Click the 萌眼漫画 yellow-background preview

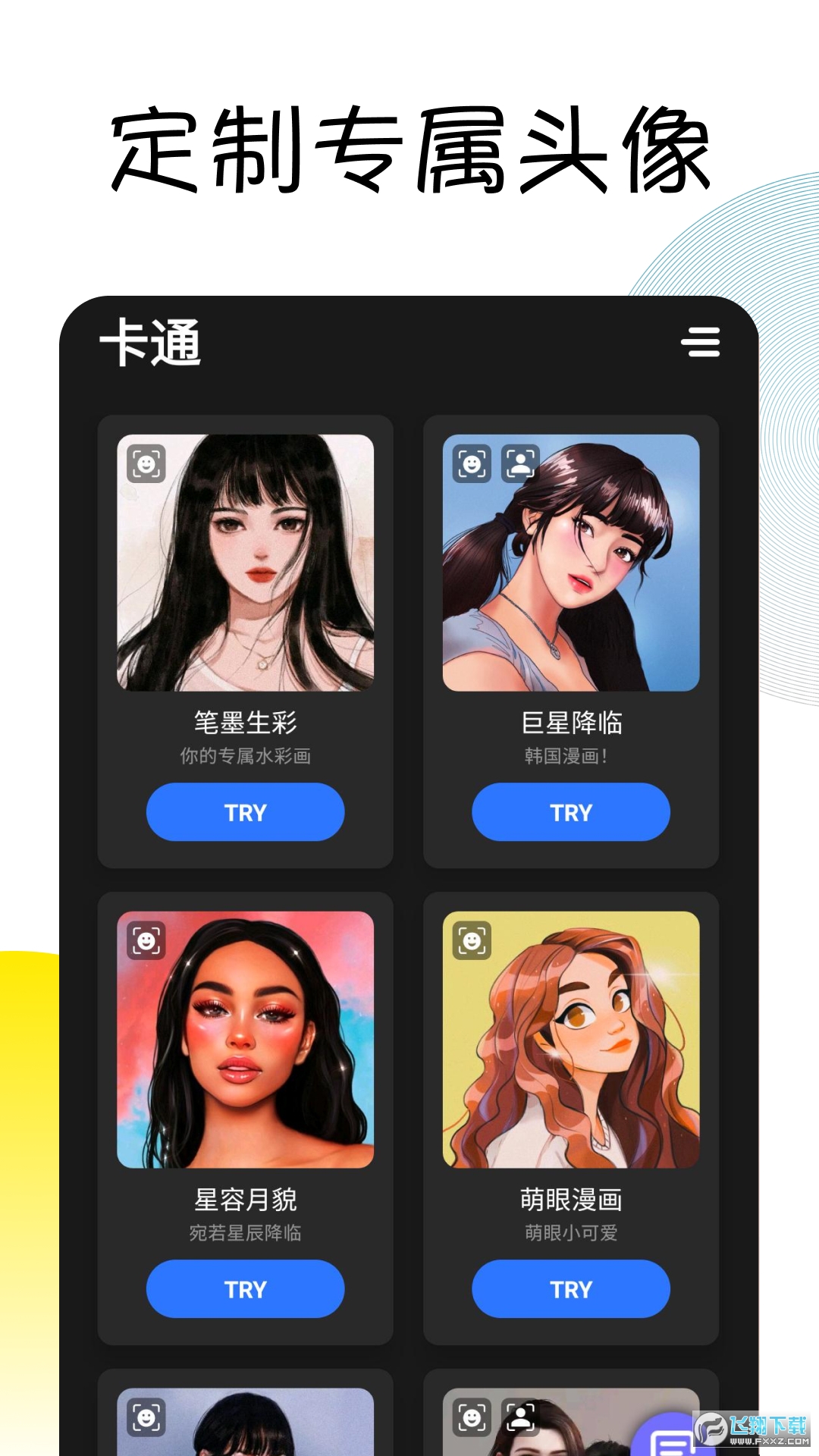click(x=571, y=1042)
